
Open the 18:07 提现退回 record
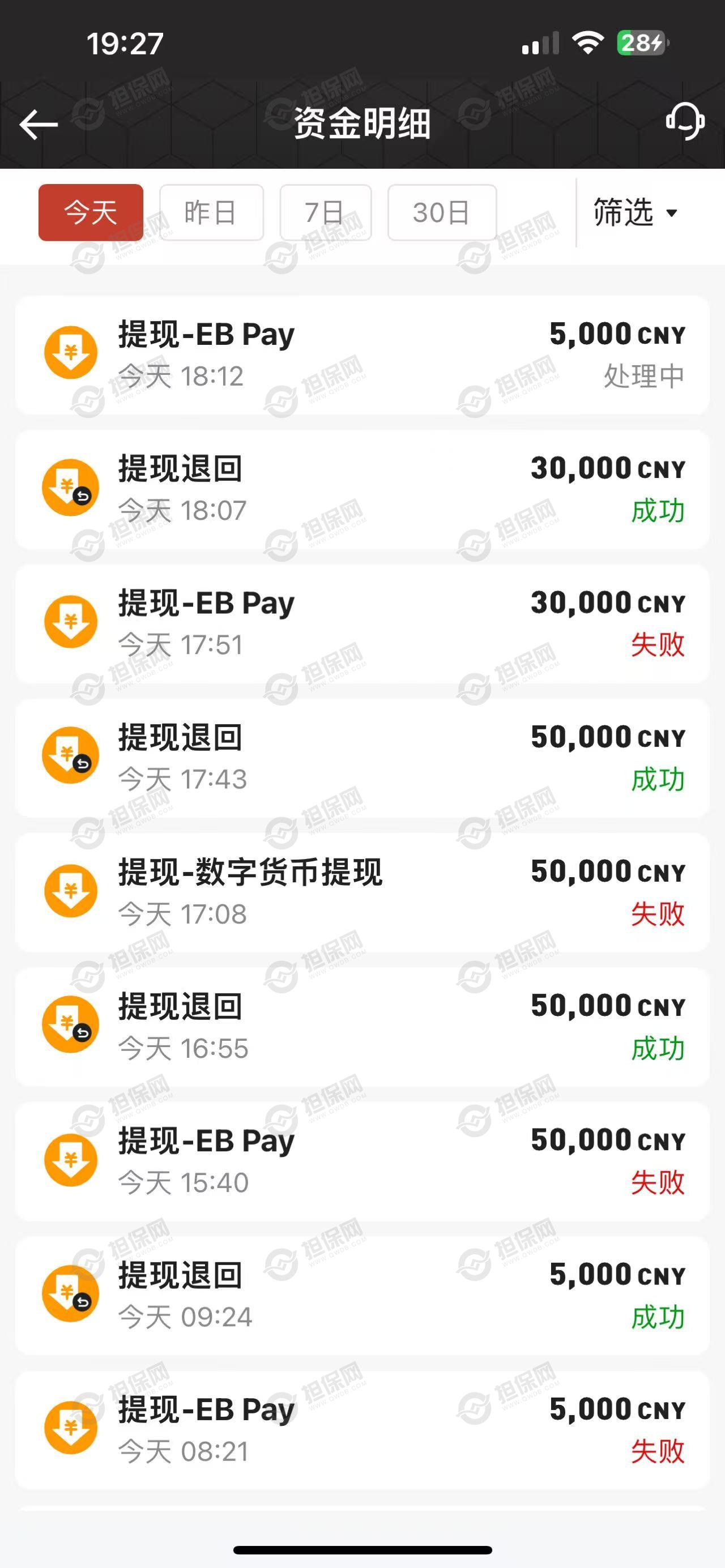362,489
